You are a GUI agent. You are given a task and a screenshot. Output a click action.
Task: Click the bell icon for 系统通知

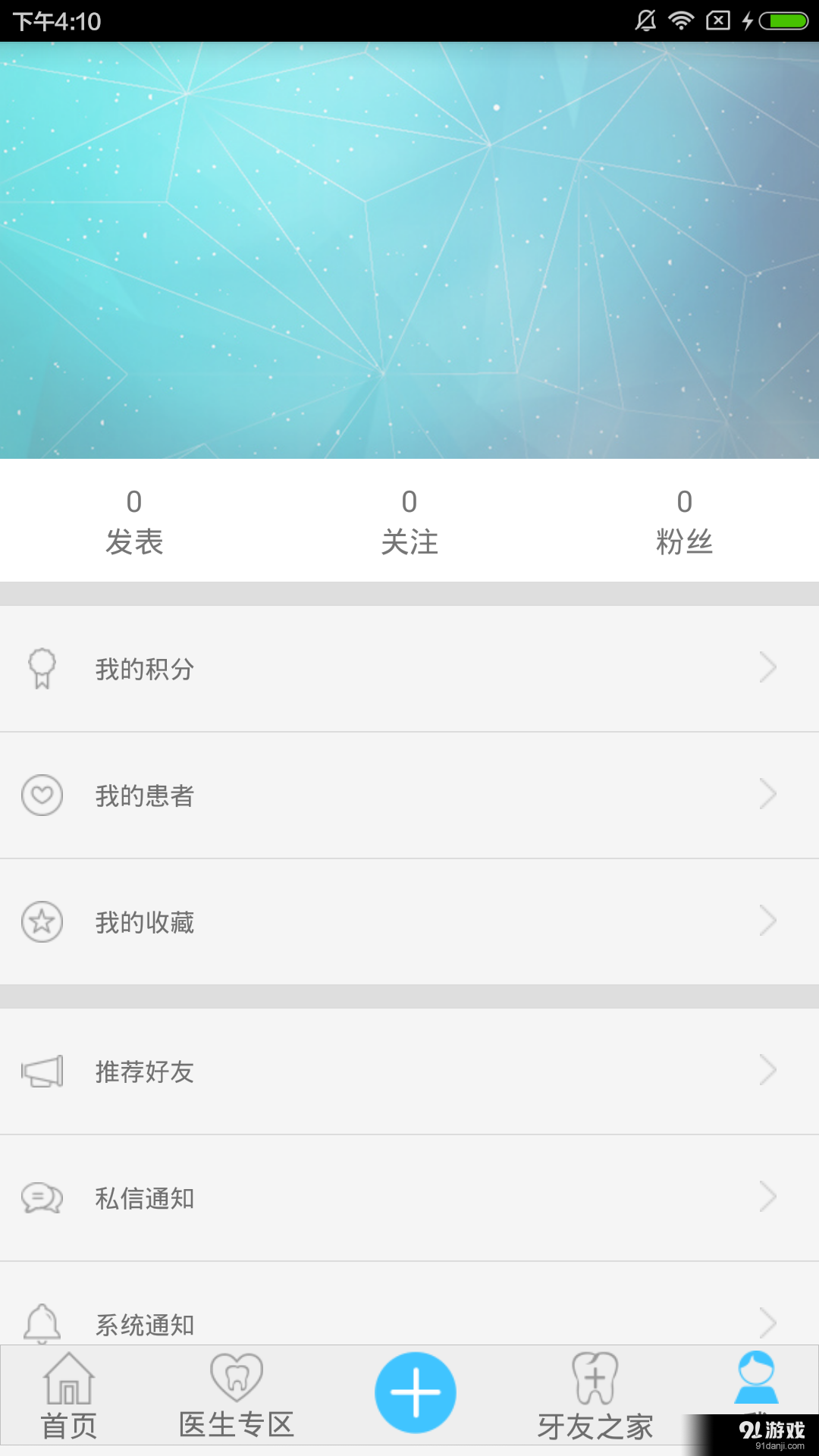[x=42, y=1324]
